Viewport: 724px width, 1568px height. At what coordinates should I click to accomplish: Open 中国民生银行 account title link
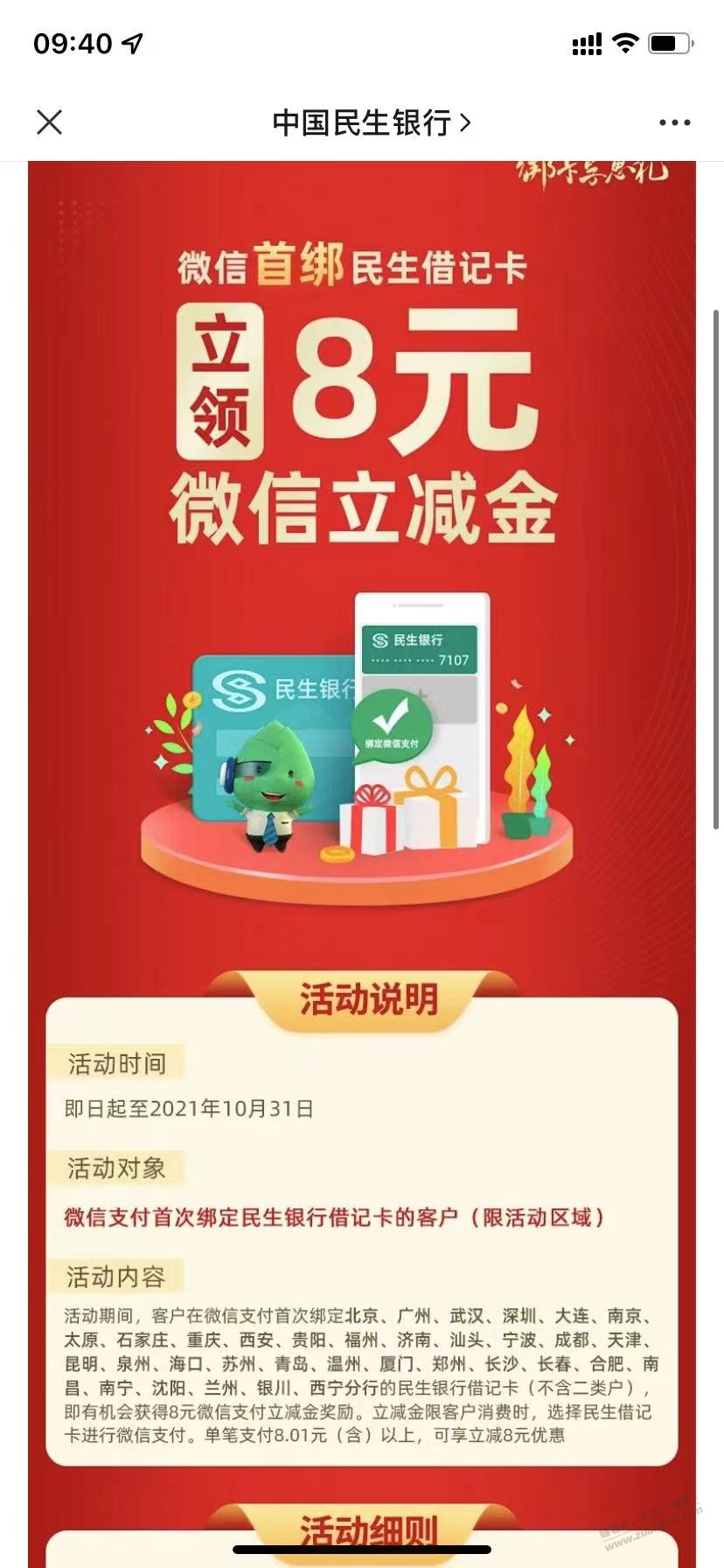click(x=371, y=122)
